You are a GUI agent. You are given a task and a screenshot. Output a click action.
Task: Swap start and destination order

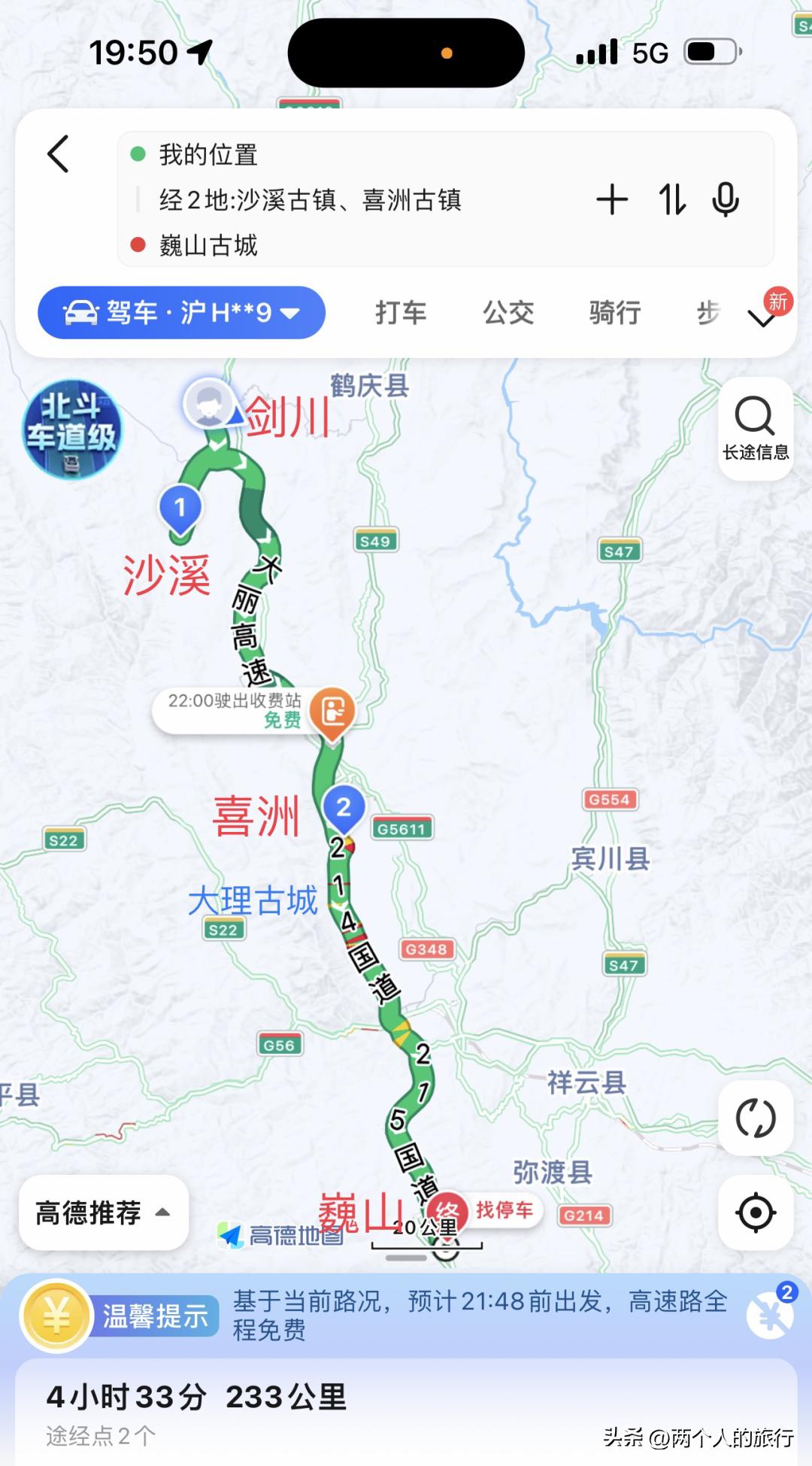[x=672, y=200]
